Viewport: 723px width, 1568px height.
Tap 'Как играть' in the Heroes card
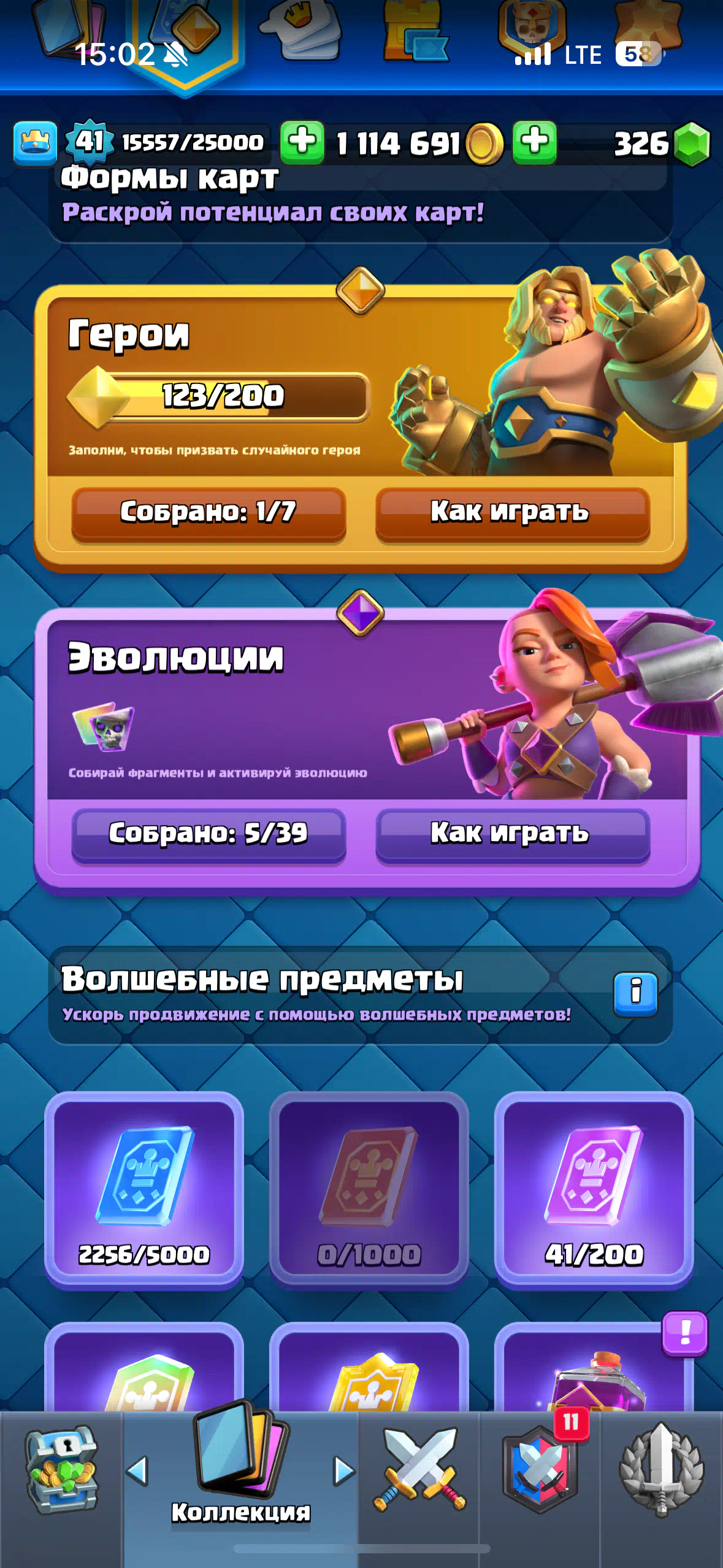click(512, 513)
